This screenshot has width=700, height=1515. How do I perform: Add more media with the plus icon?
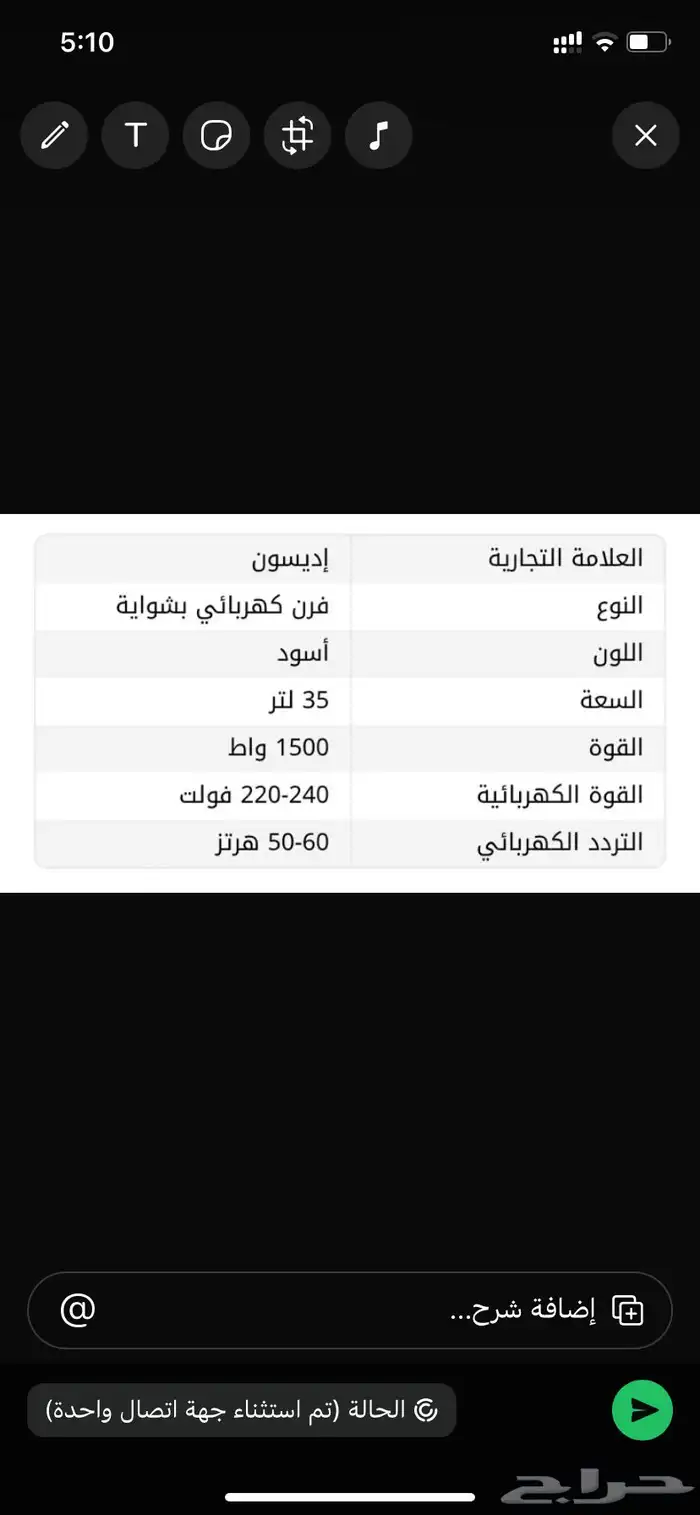(x=628, y=1310)
